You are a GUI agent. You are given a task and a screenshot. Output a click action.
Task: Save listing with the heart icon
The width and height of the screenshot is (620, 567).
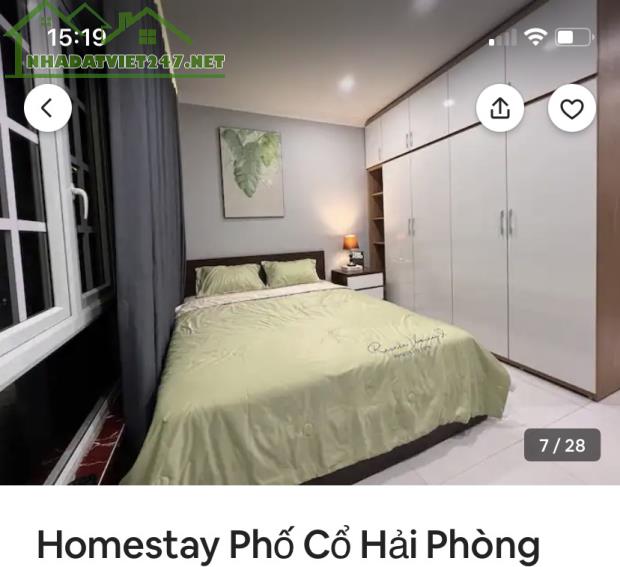(x=572, y=108)
